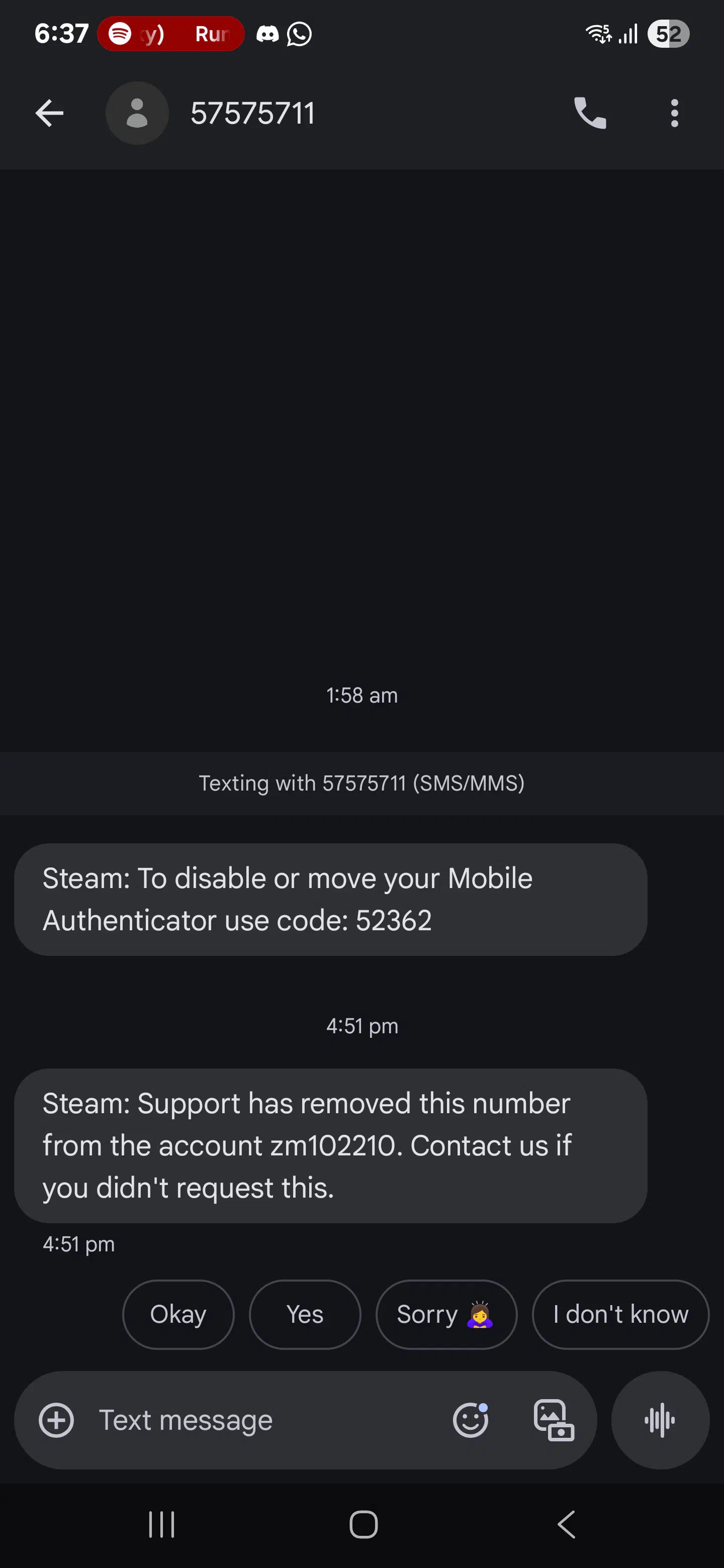Call the number 57575711

(x=590, y=113)
